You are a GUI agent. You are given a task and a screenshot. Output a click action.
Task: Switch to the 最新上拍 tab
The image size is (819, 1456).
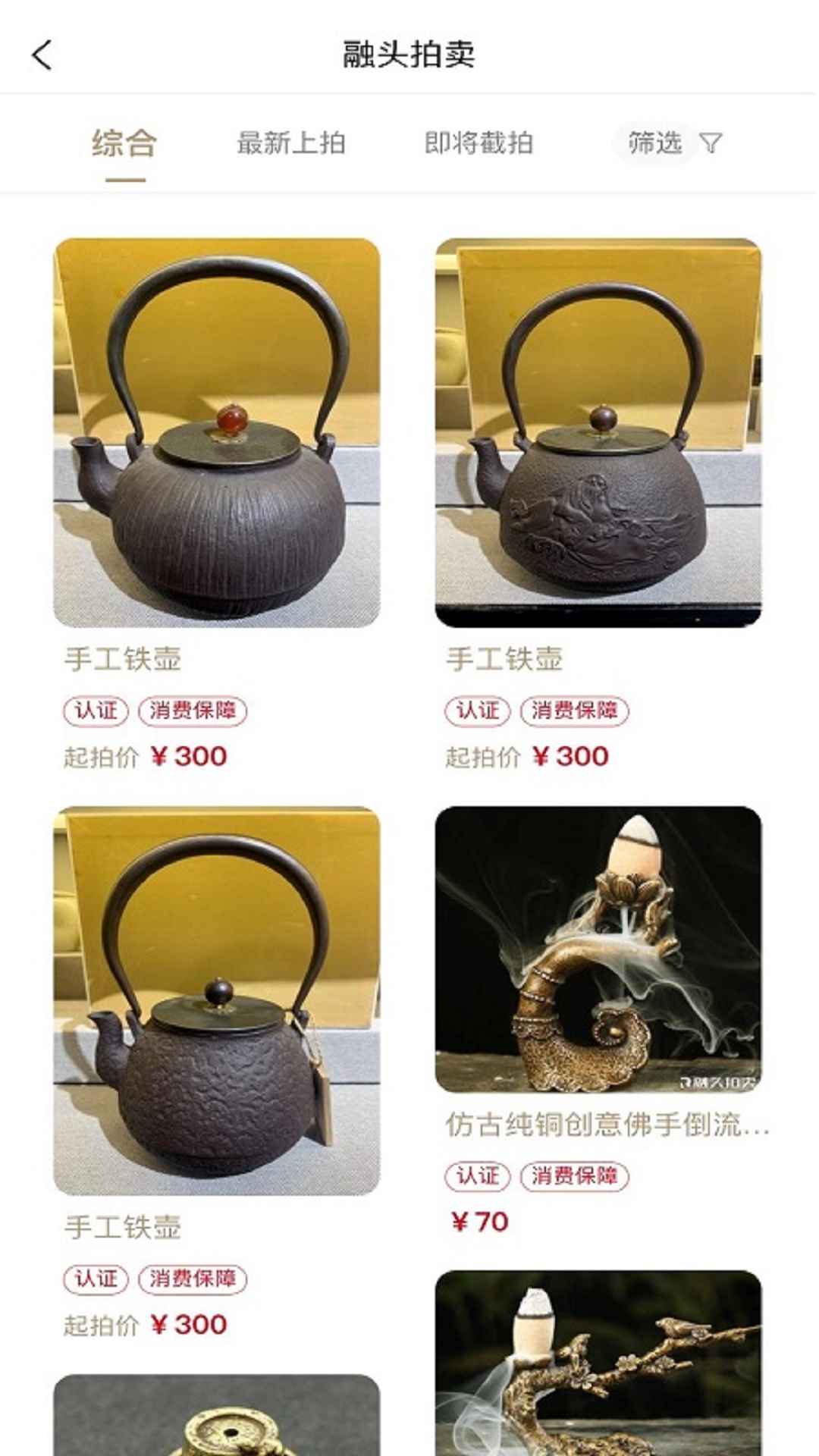(x=291, y=143)
